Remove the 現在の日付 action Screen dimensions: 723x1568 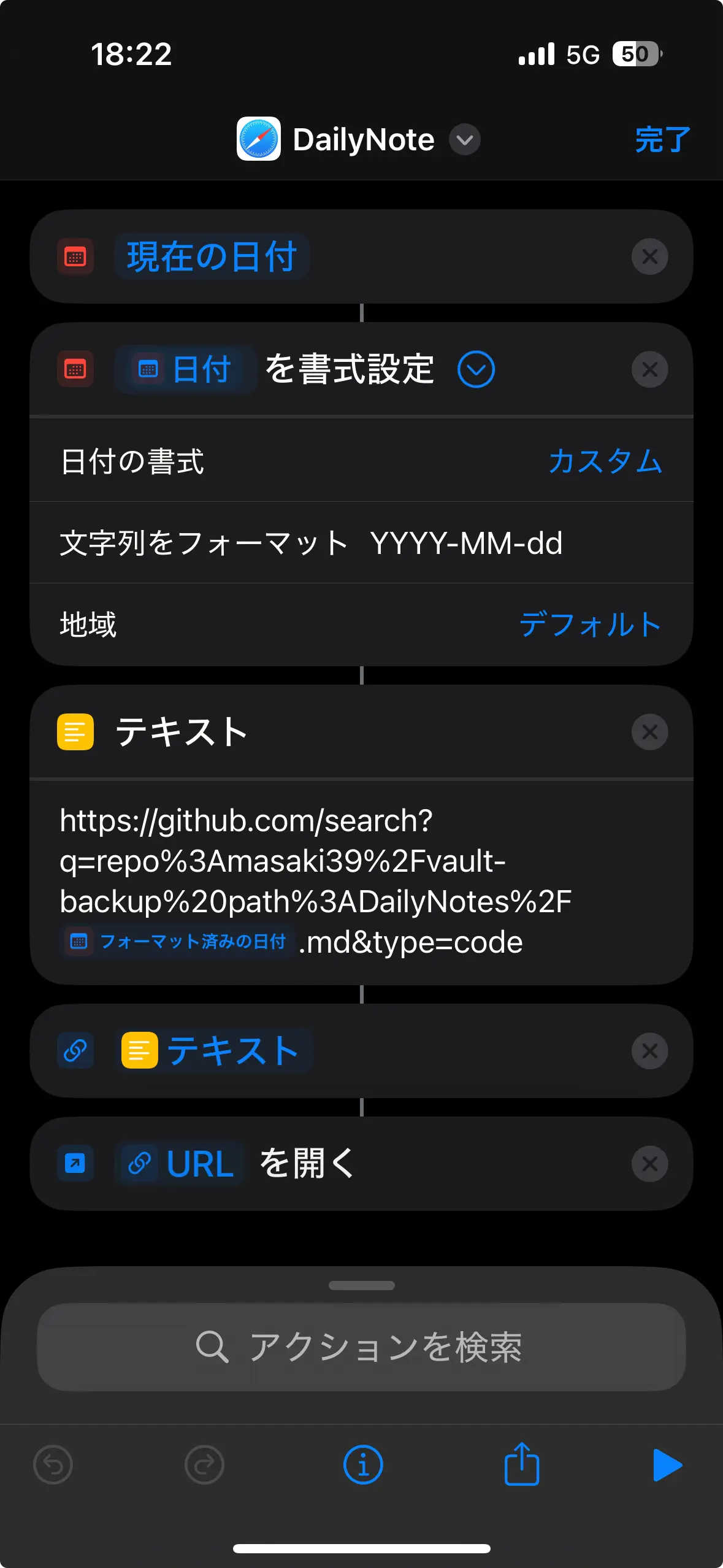[x=649, y=256]
